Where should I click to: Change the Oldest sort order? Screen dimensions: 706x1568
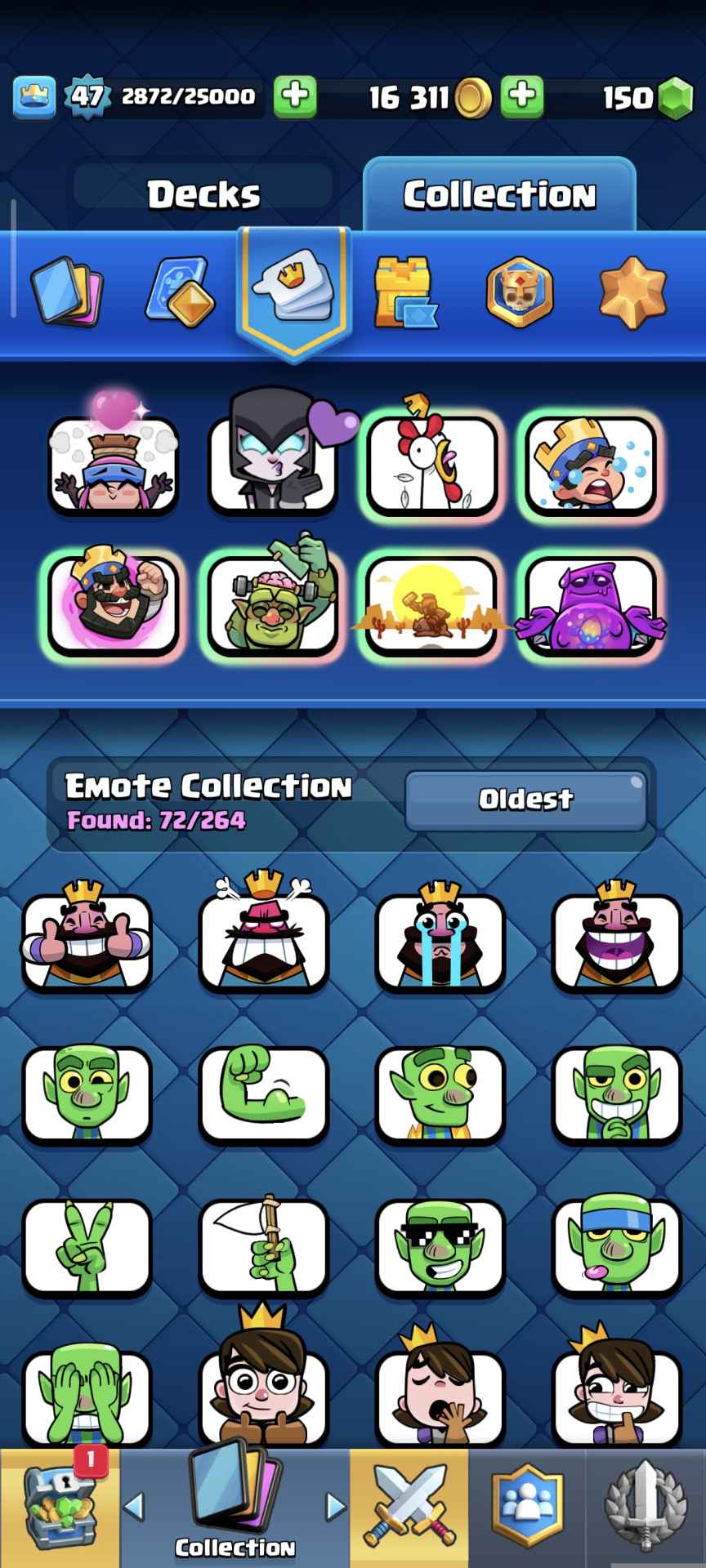click(525, 799)
